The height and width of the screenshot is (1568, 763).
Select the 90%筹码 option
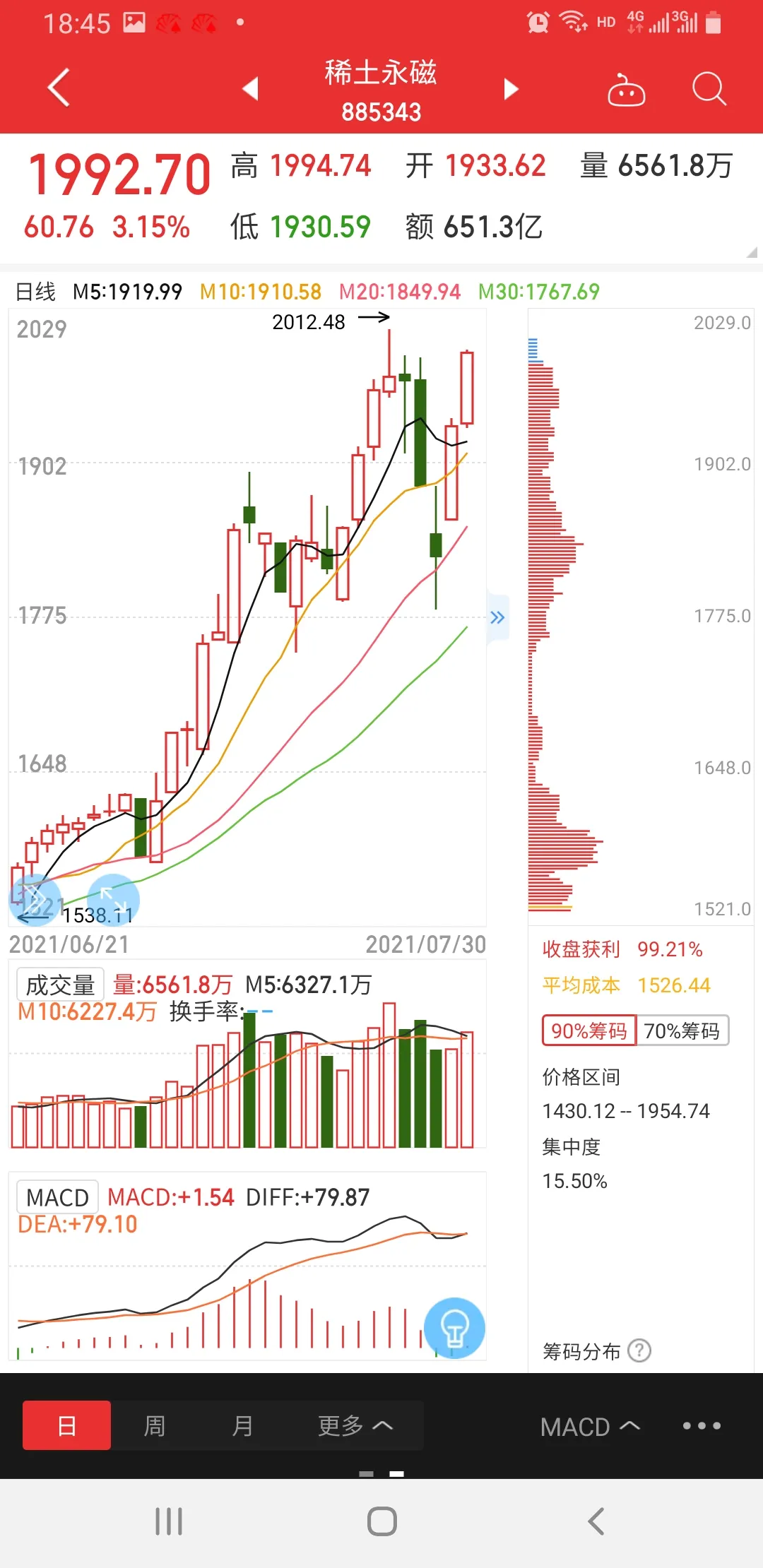click(588, 1031)
